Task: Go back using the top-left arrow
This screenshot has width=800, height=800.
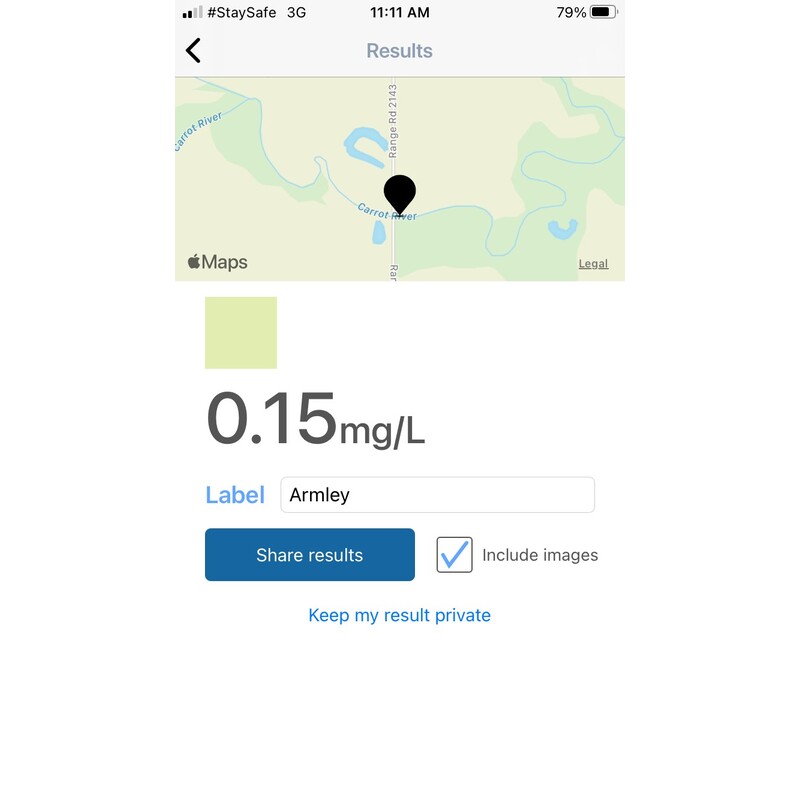Action: click(x=193, y=50)
